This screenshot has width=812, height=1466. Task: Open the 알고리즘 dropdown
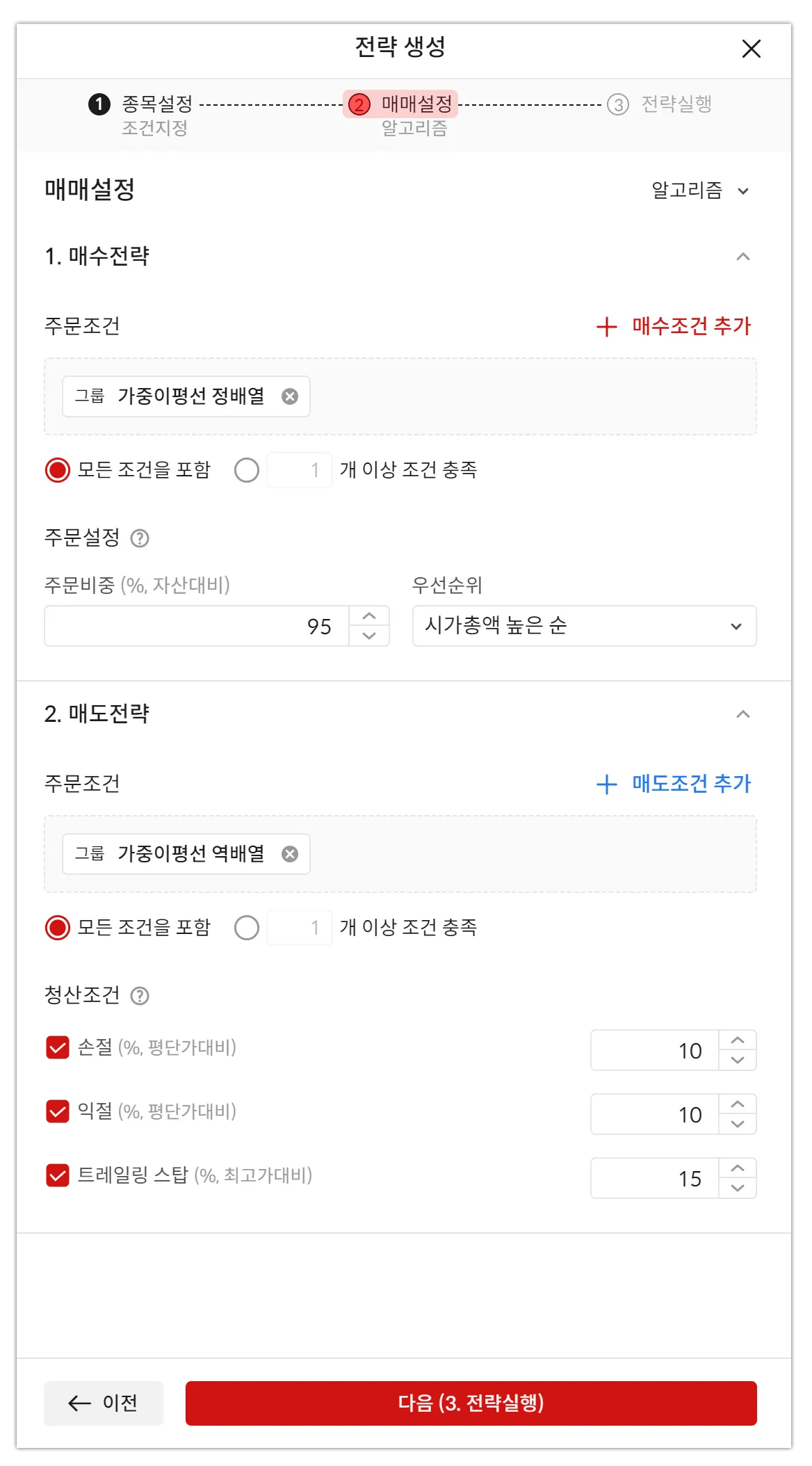(699, 191)
